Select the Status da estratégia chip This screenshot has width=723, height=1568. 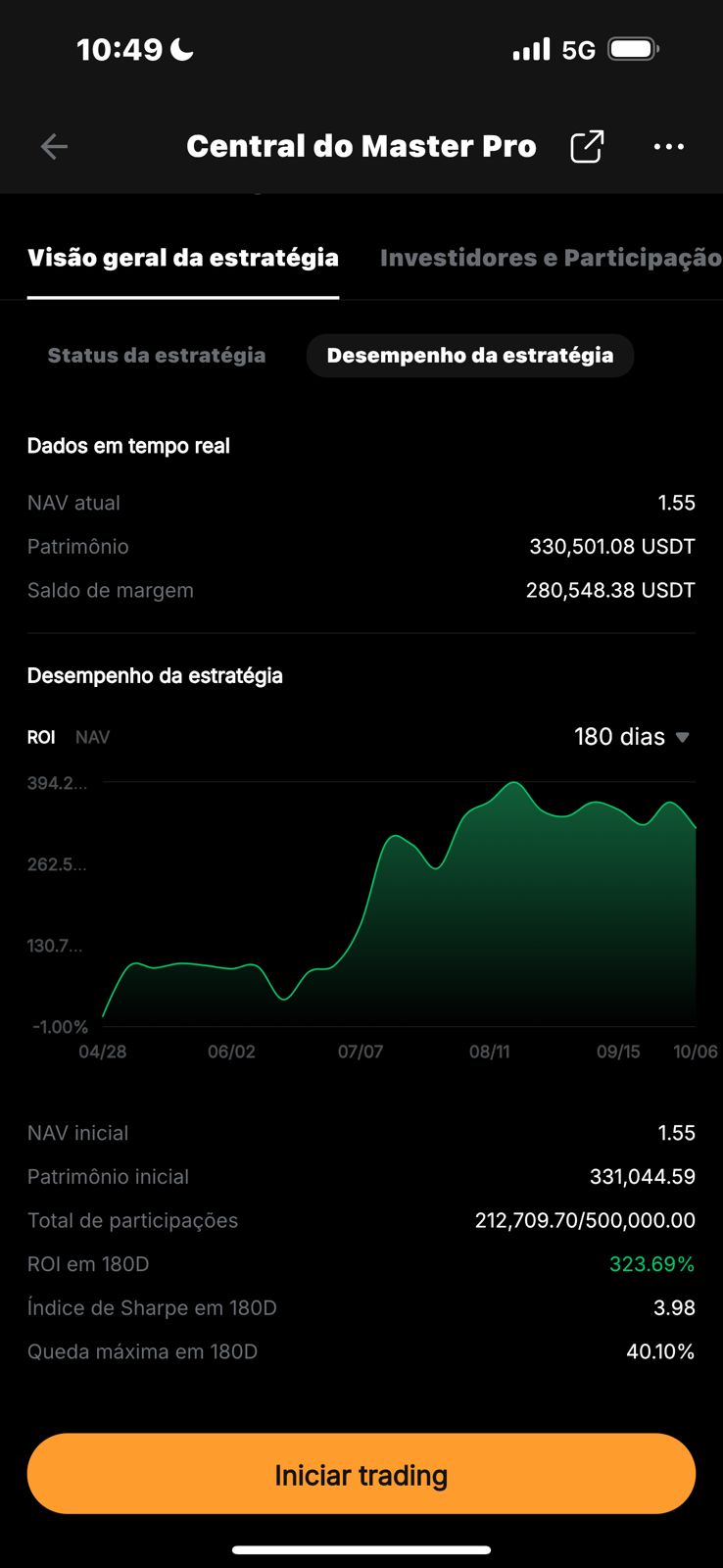(157, 356)
